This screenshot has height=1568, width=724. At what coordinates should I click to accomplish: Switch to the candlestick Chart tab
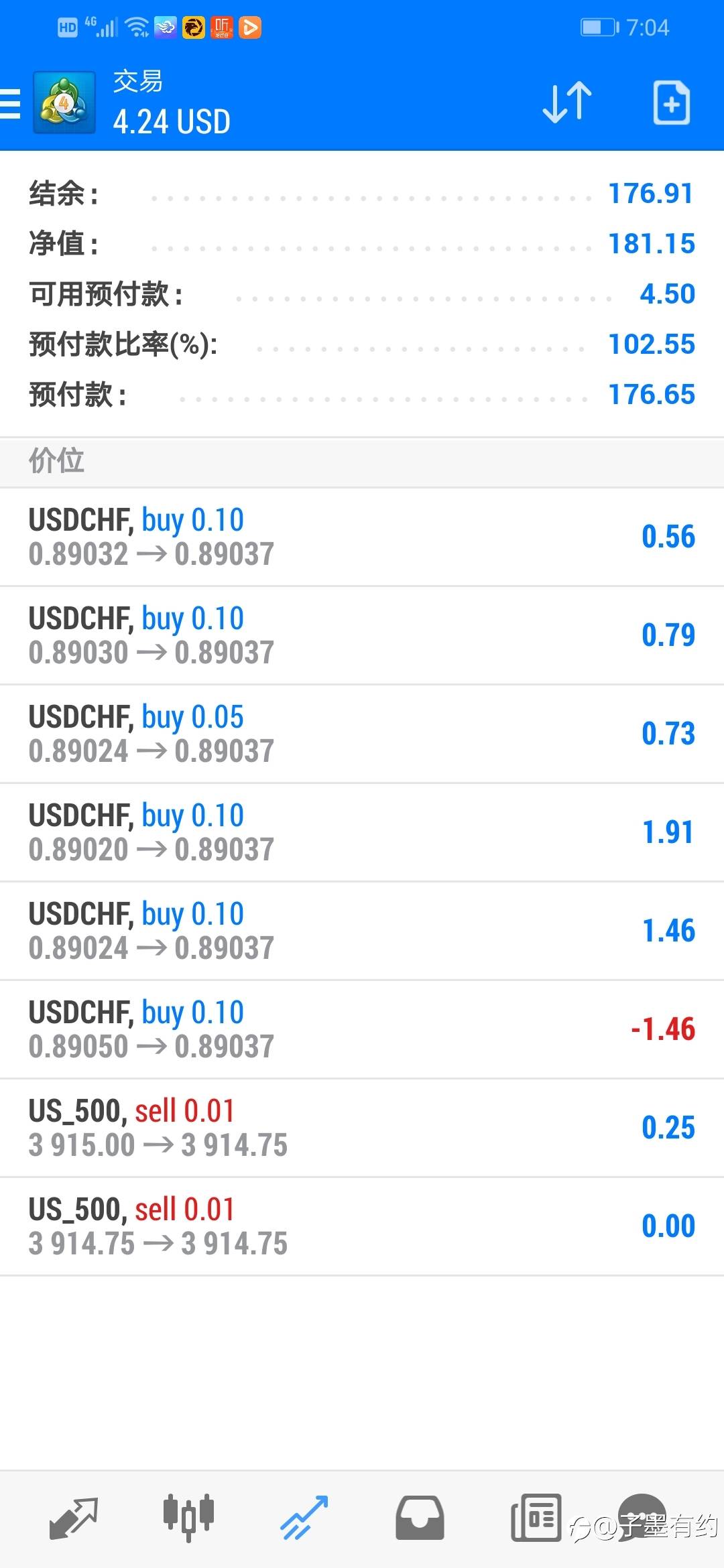tap(188, 1518)
